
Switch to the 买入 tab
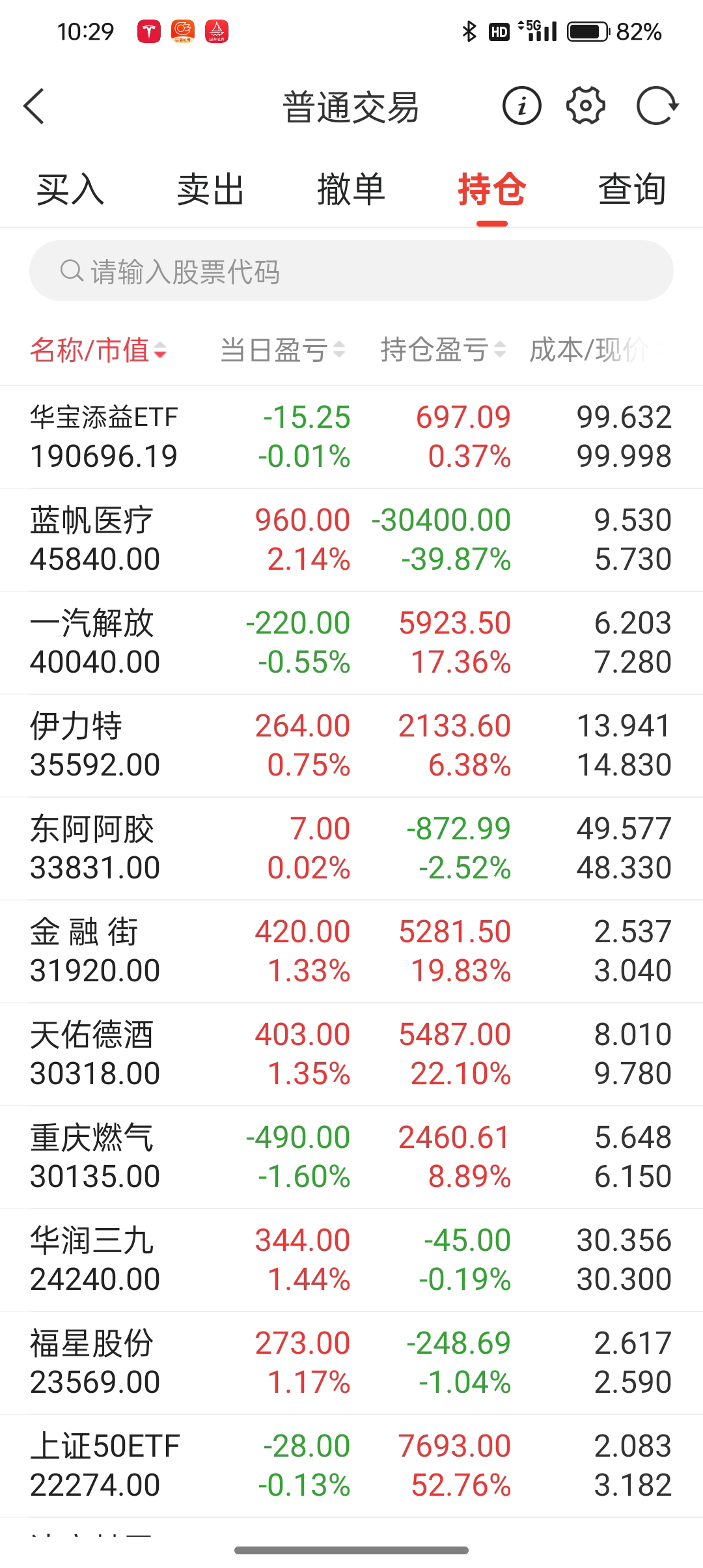pyautogui.click(x=70, y=190)
